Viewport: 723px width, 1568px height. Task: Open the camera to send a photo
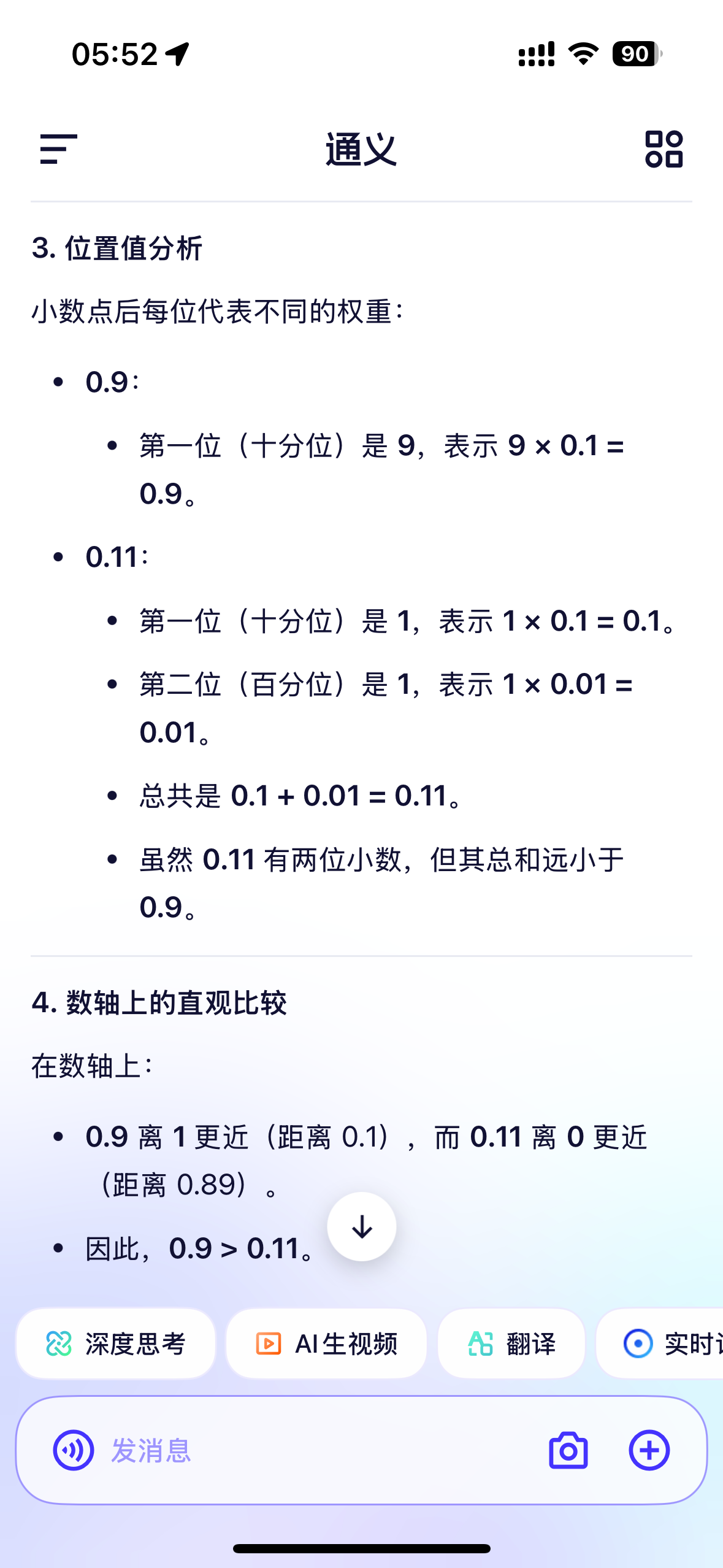pyautogui.click(x=568, y=1451)
